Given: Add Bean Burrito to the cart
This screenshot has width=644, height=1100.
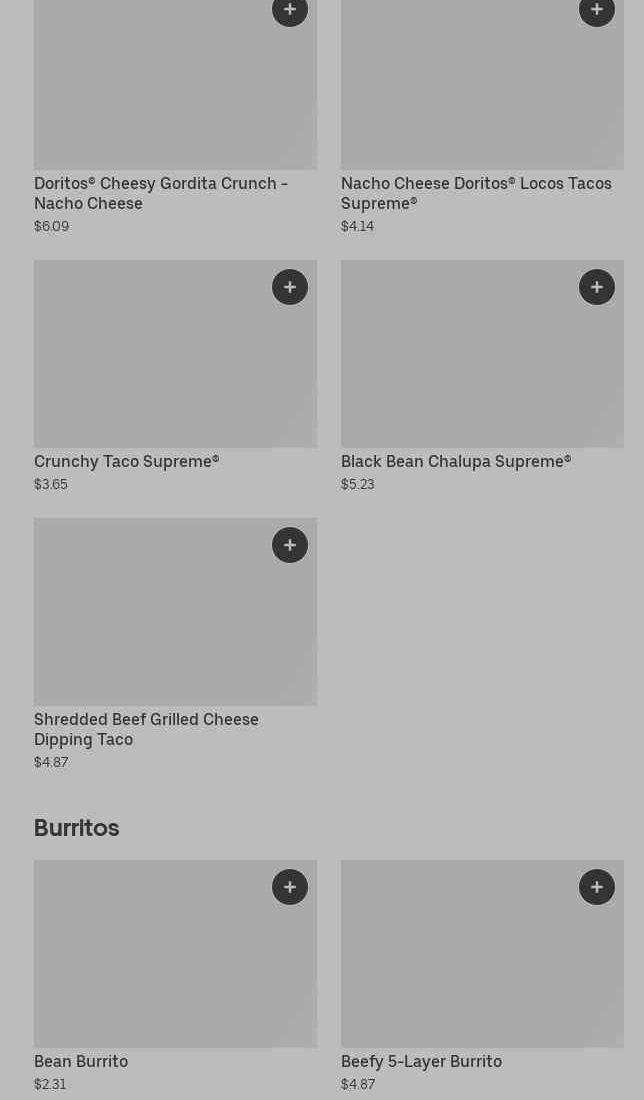Looking at the screenshot, I should click(290, 887).
